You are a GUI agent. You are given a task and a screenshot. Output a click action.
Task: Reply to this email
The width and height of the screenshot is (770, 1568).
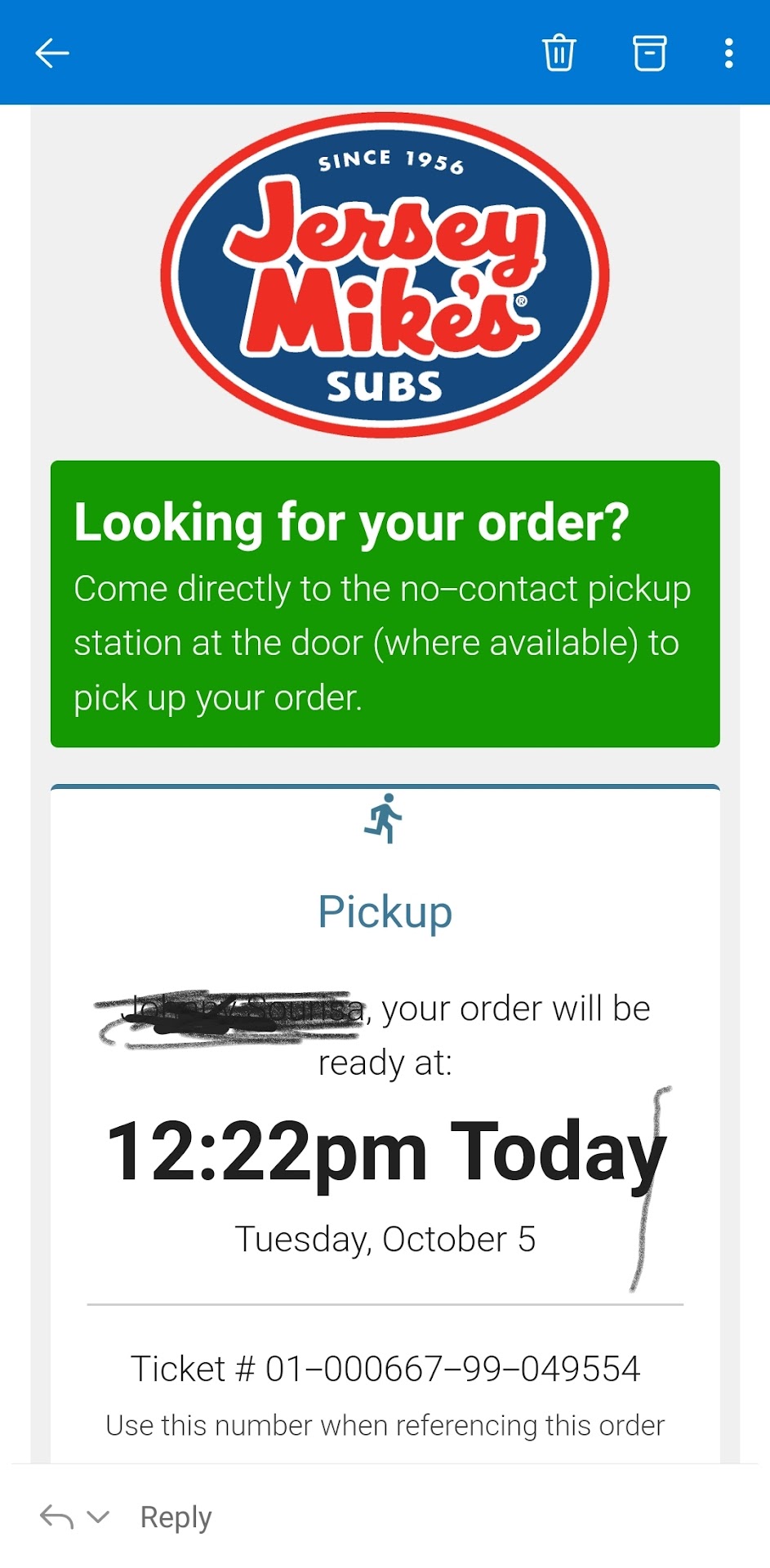(x=175, y=1517)
